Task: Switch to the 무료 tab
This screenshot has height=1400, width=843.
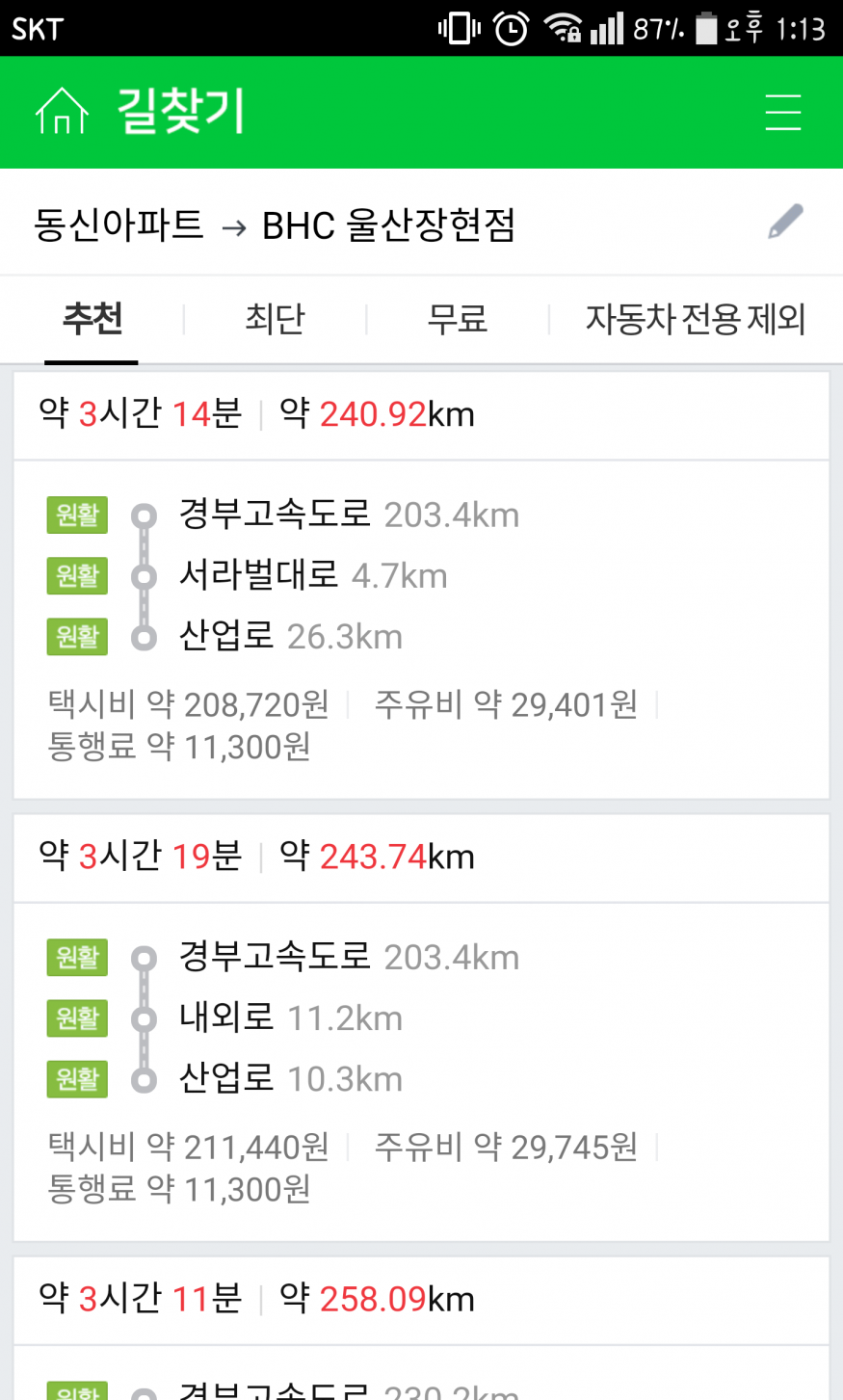Action: tap(458, 319)
